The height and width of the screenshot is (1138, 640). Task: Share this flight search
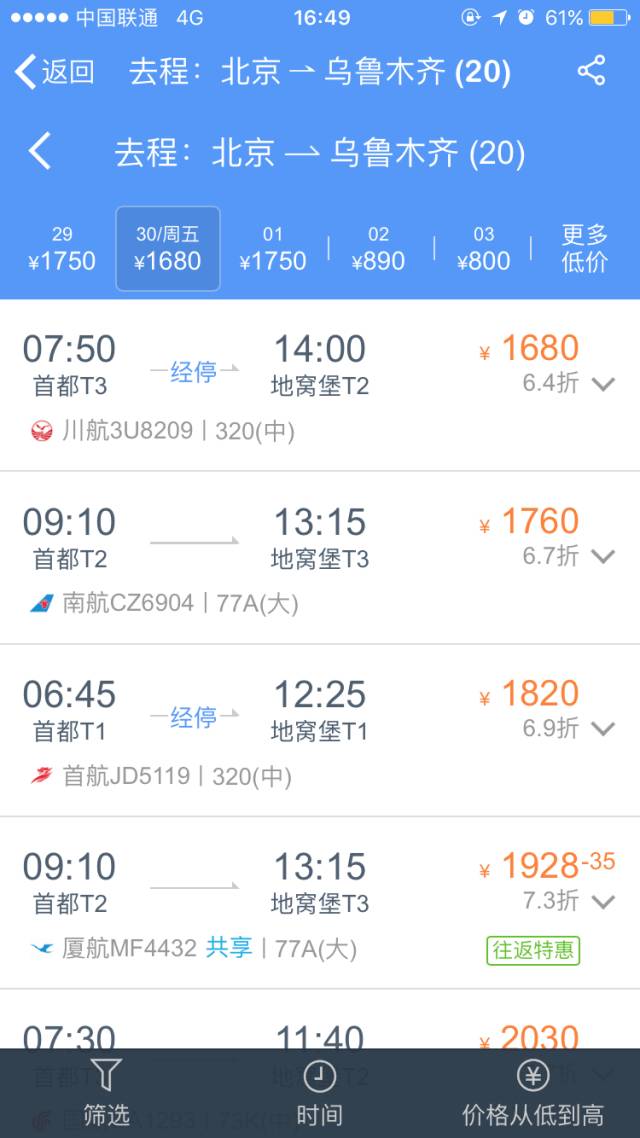[591, 71]
